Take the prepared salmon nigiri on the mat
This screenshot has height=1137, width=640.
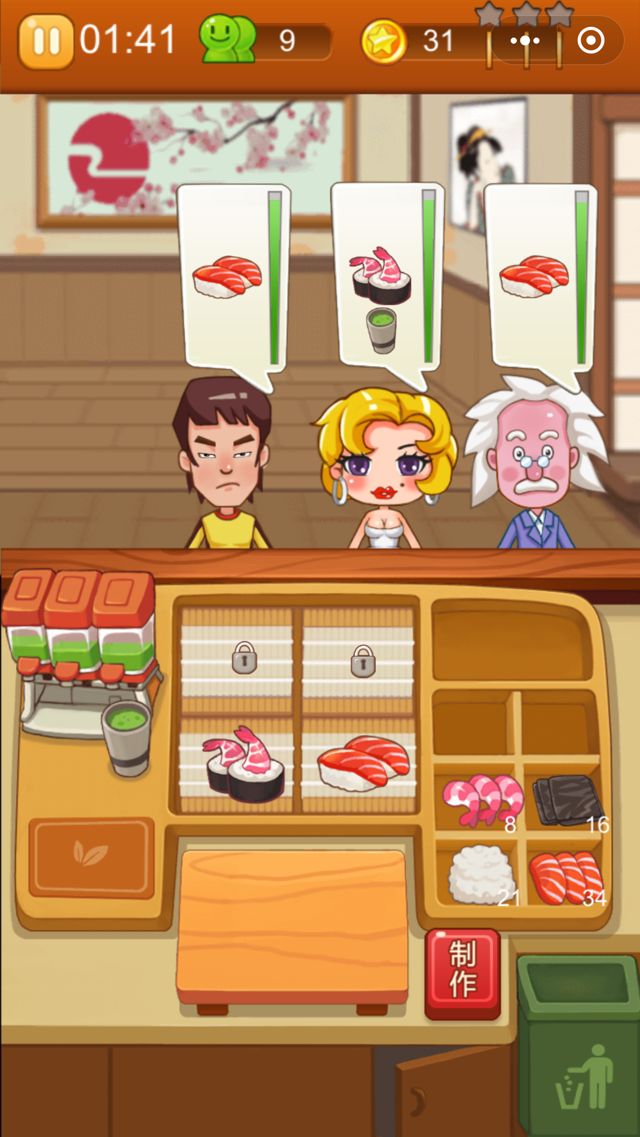coord(362,764)
